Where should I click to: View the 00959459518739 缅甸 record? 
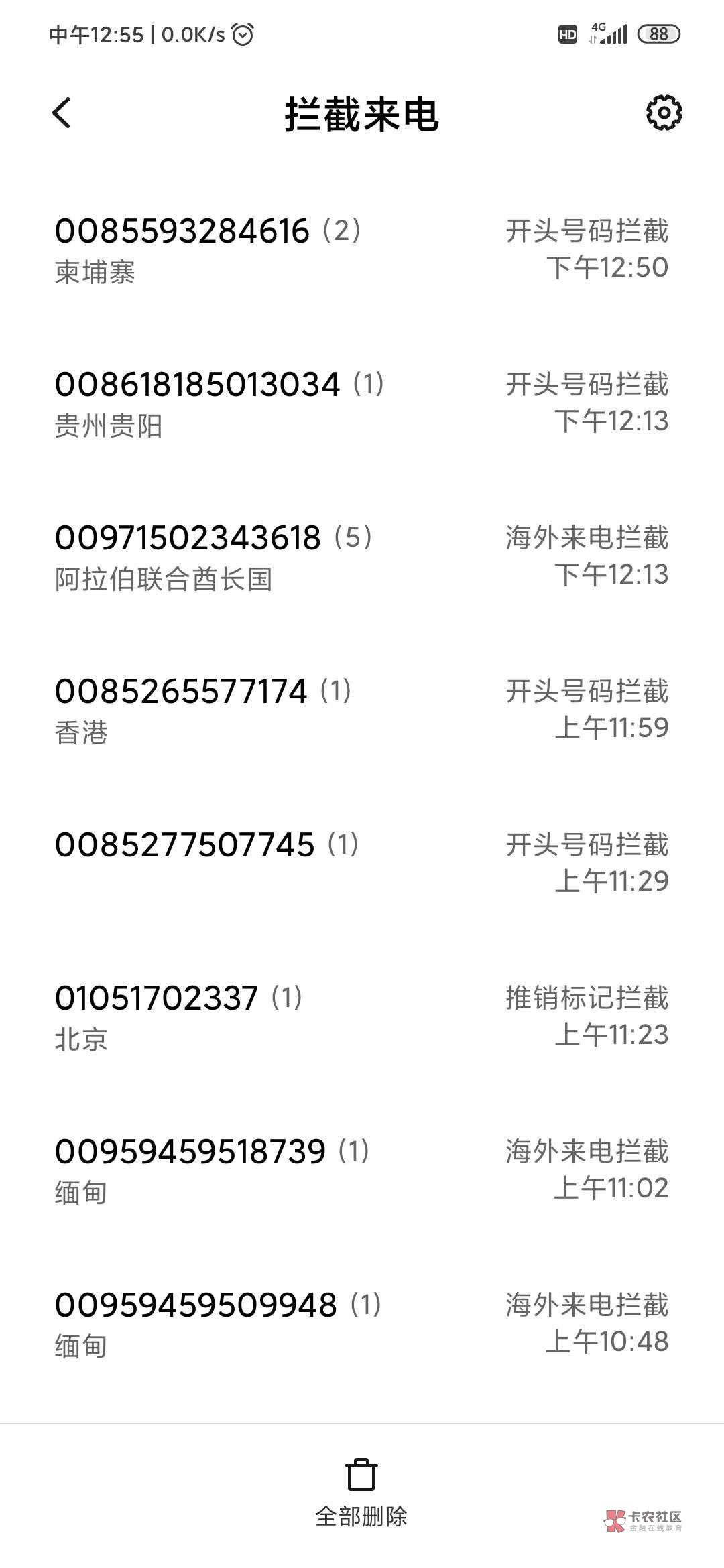point(362,1171)
